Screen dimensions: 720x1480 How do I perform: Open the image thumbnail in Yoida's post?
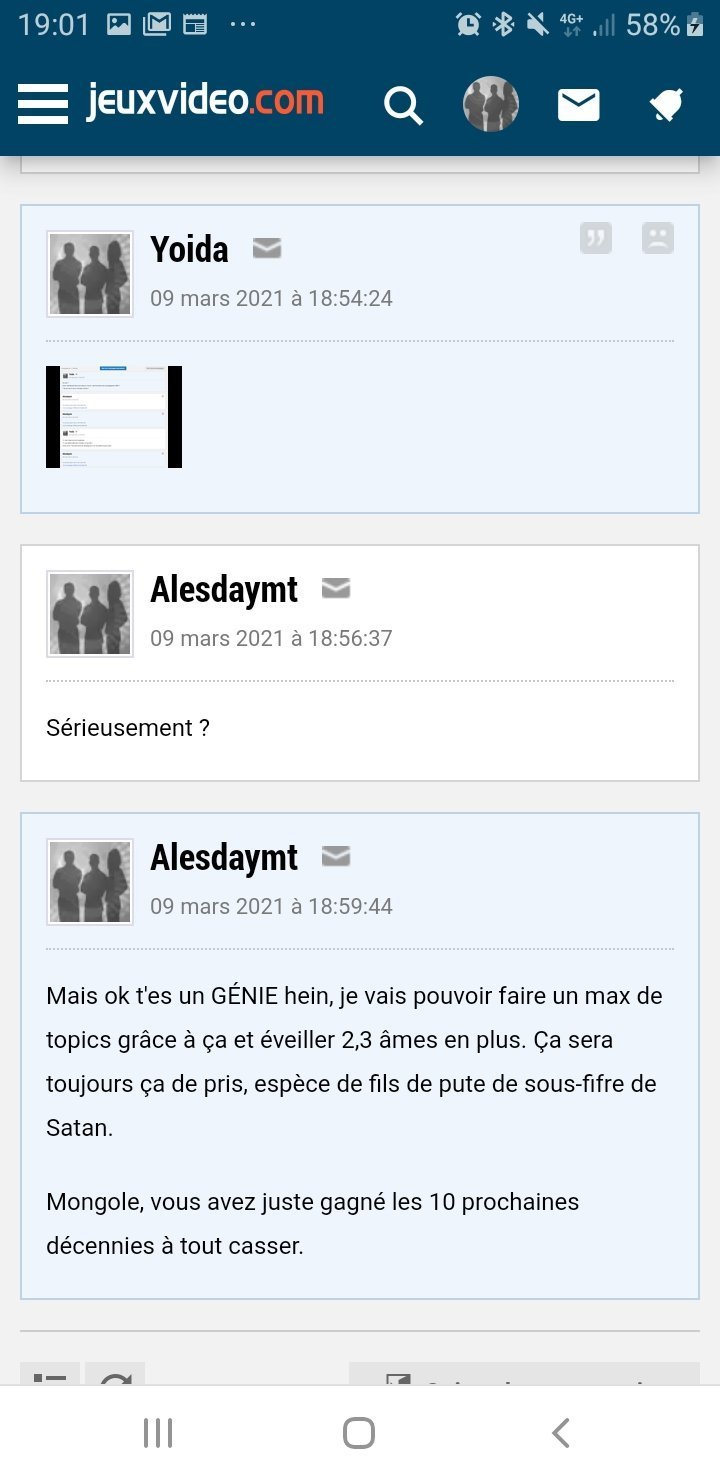pos(114,417)
